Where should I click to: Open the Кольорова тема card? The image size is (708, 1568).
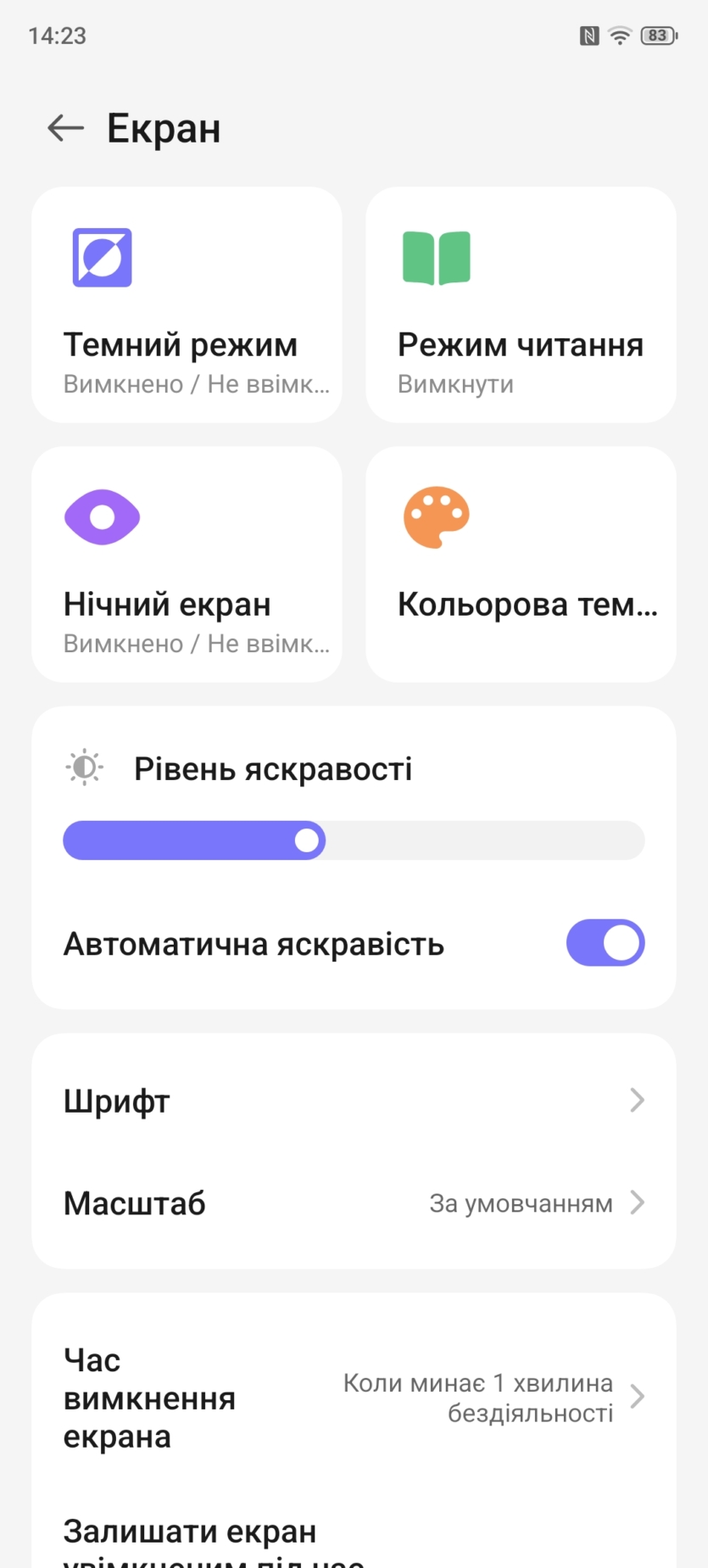click(x=521, y=565)
